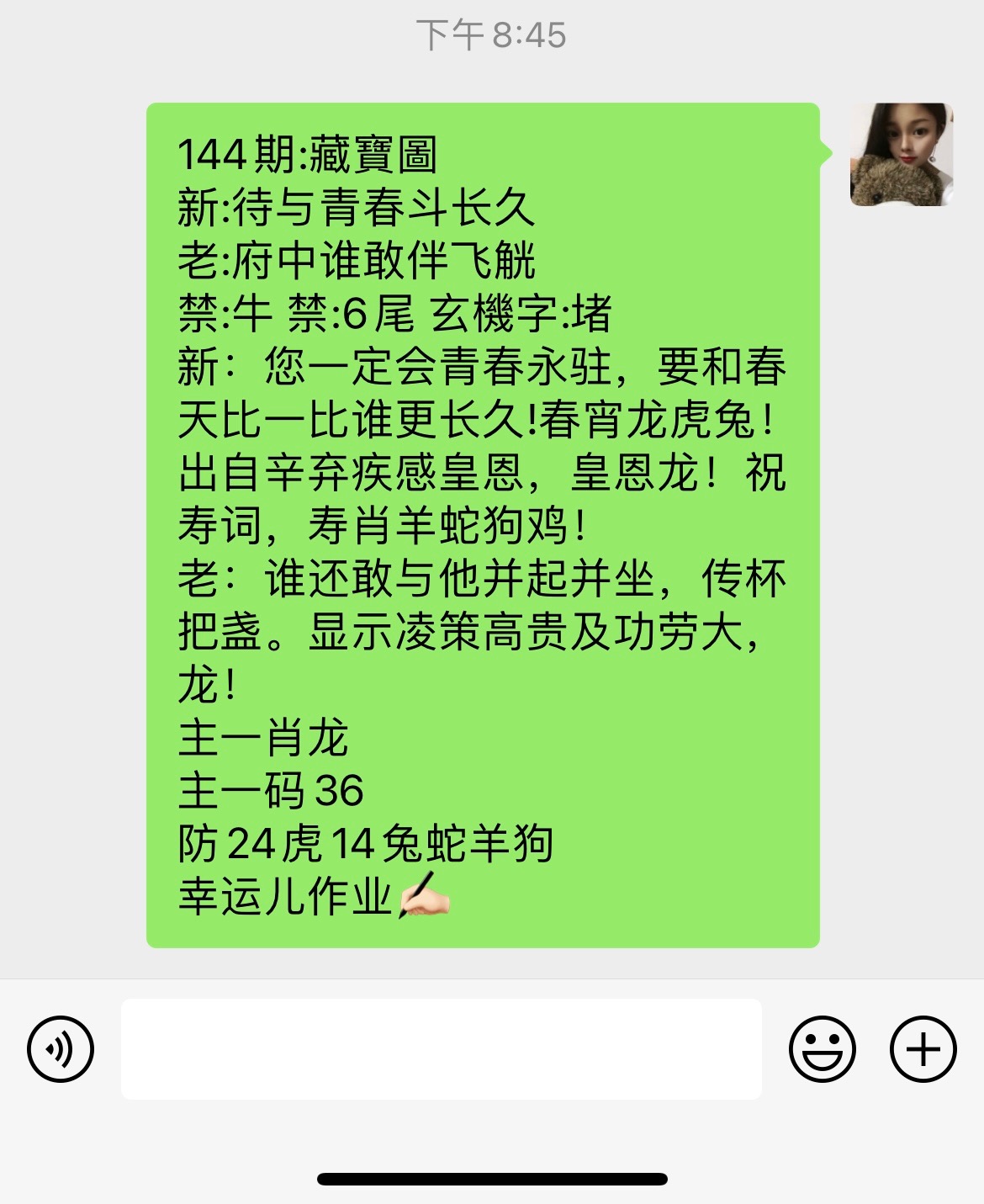The height and width of the screenshot is (1204, 984).
Task: Tap the voice message input icon
Action: click(62, 1048)
